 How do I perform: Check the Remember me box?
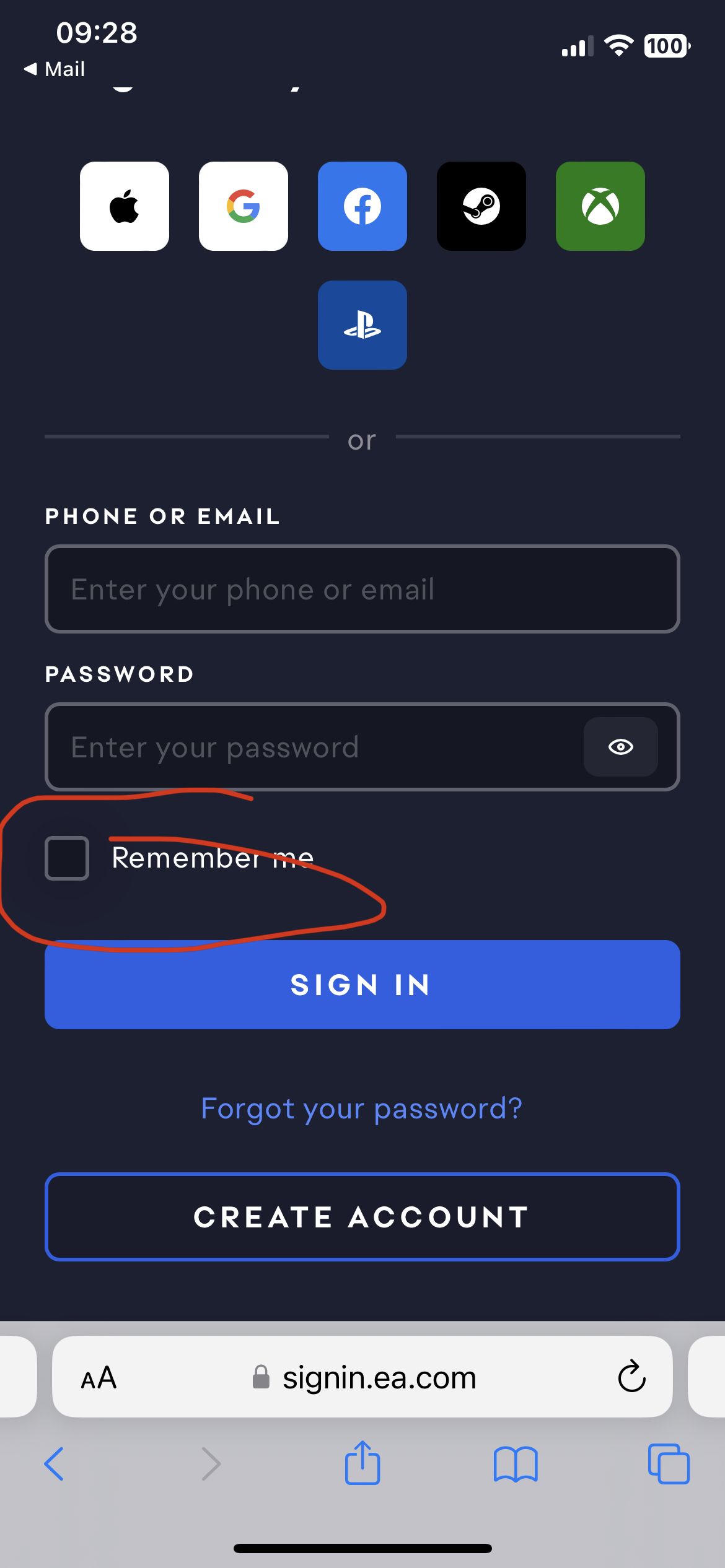point(67,858)
